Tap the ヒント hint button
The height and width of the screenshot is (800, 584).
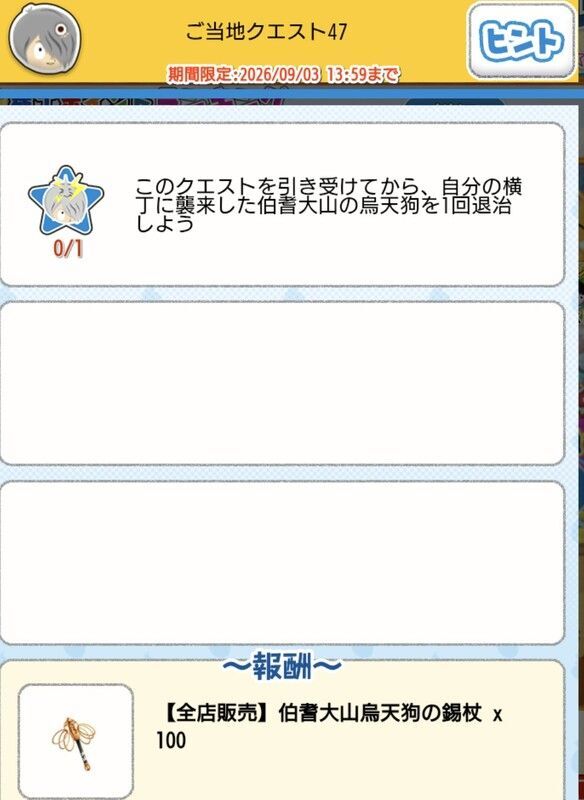pos(522,41)
